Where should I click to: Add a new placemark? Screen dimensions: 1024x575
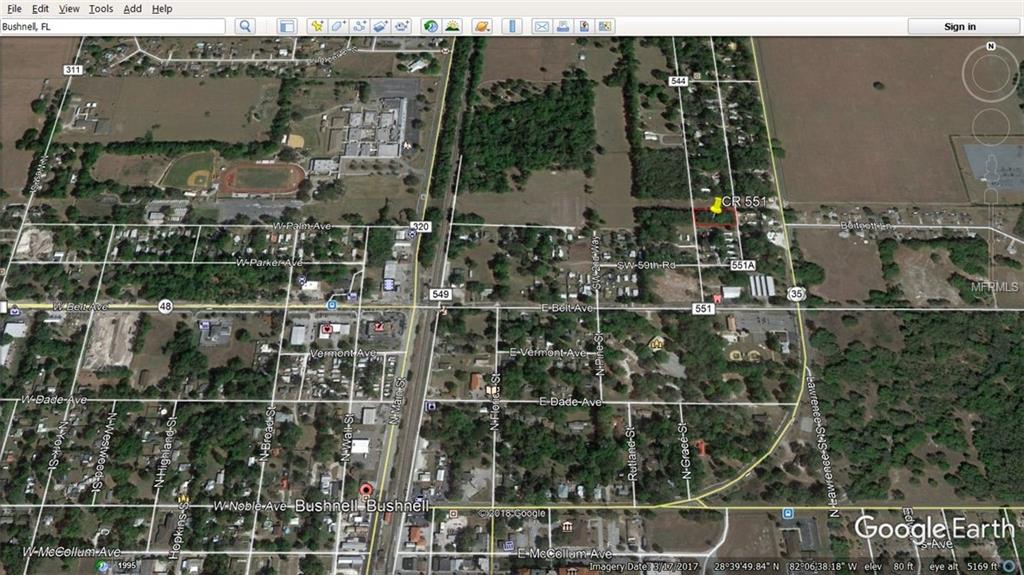[x=317, y=26]
